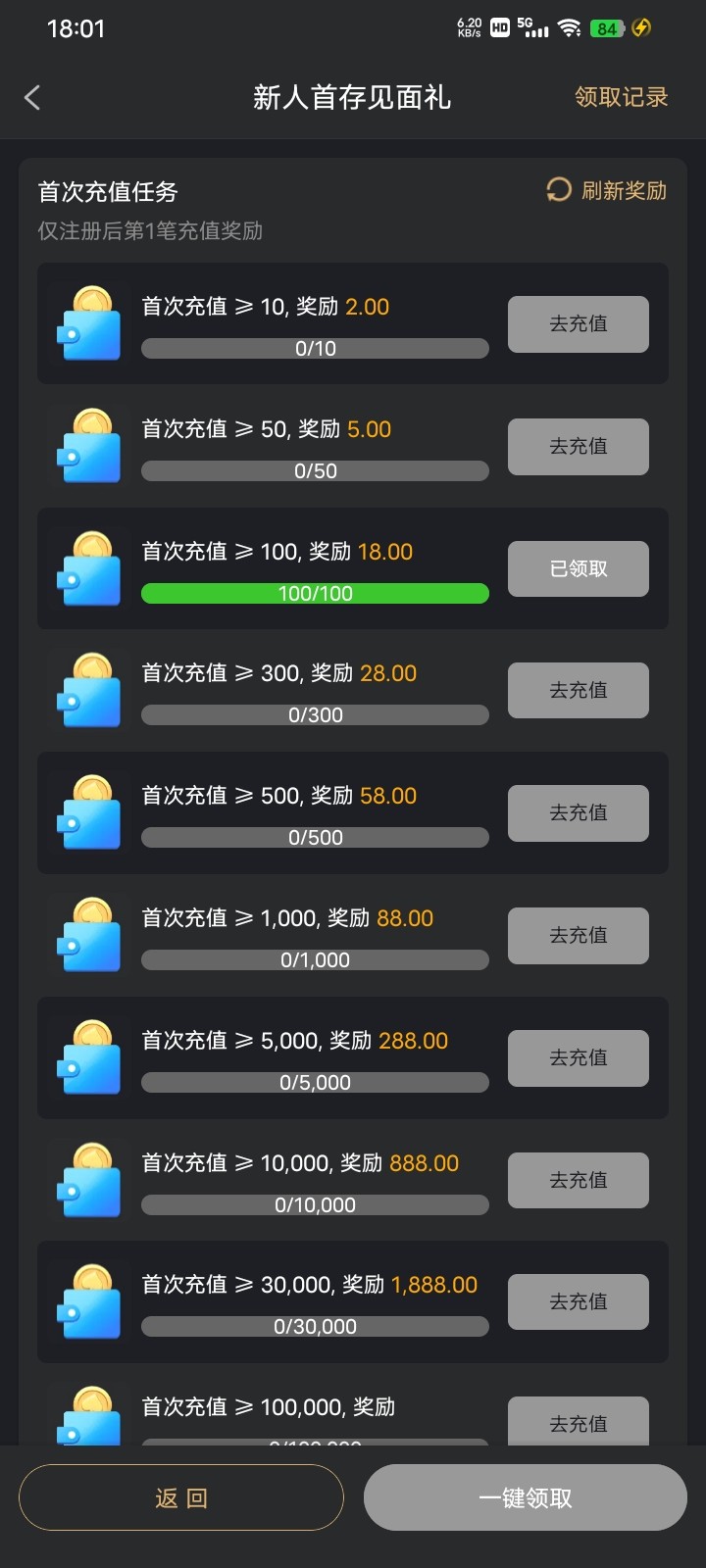The height and width of the screenshot is (1568, 706).
Task: Tap 去充值 for the ≥10,000 recharge task
Action: pos(578,1180)
